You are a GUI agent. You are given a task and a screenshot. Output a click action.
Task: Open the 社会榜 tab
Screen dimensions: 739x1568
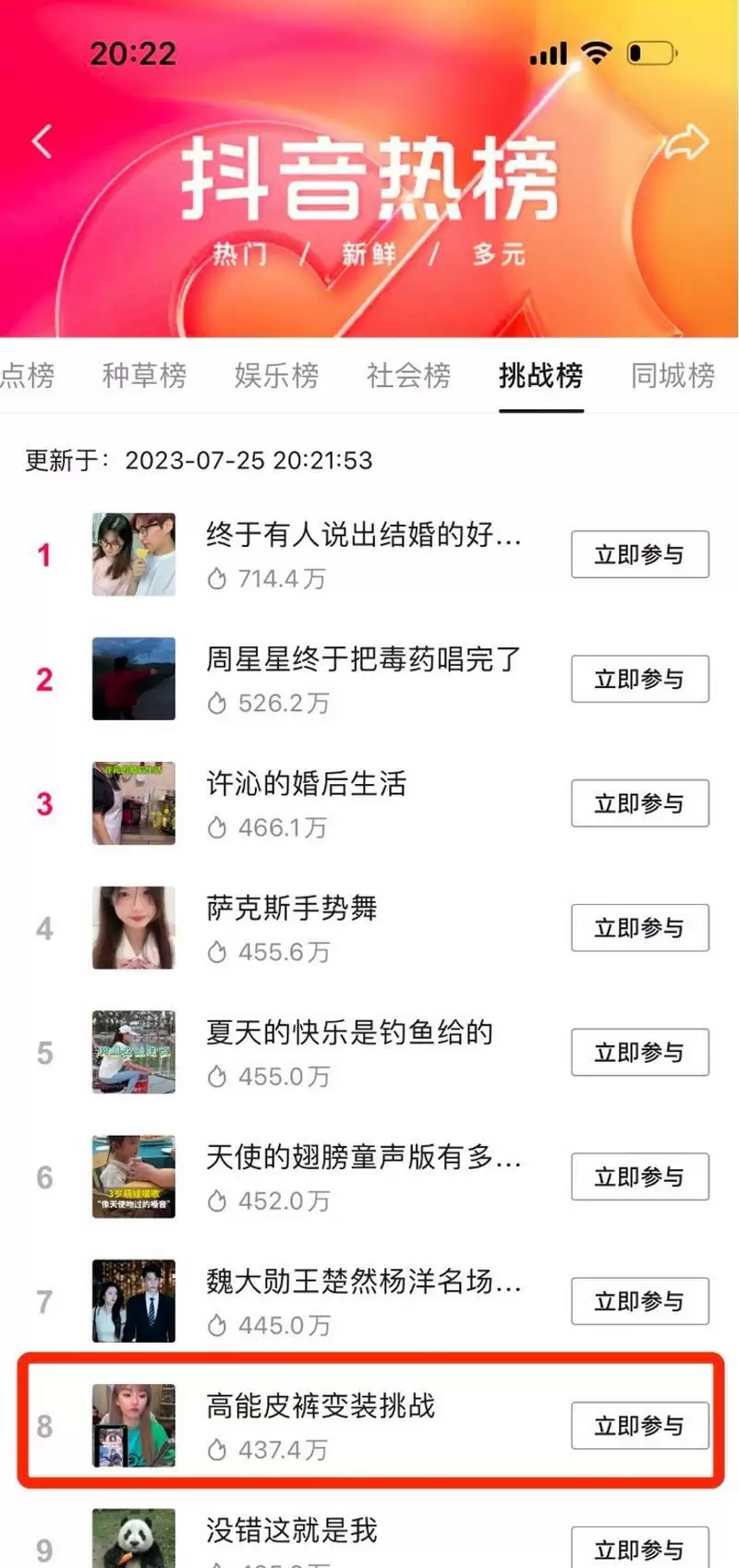(x=408, y=375)
